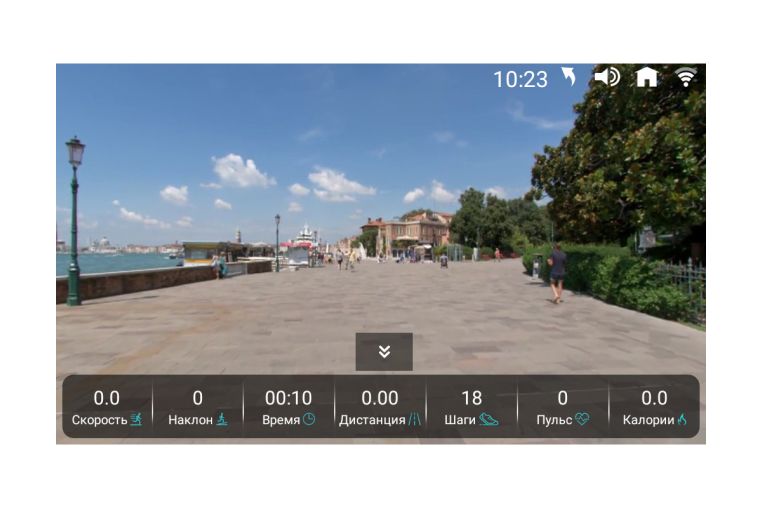Go back using the top arrow icon
The height and width of the screenshot is (508, 762).
(x=568, y=77)
